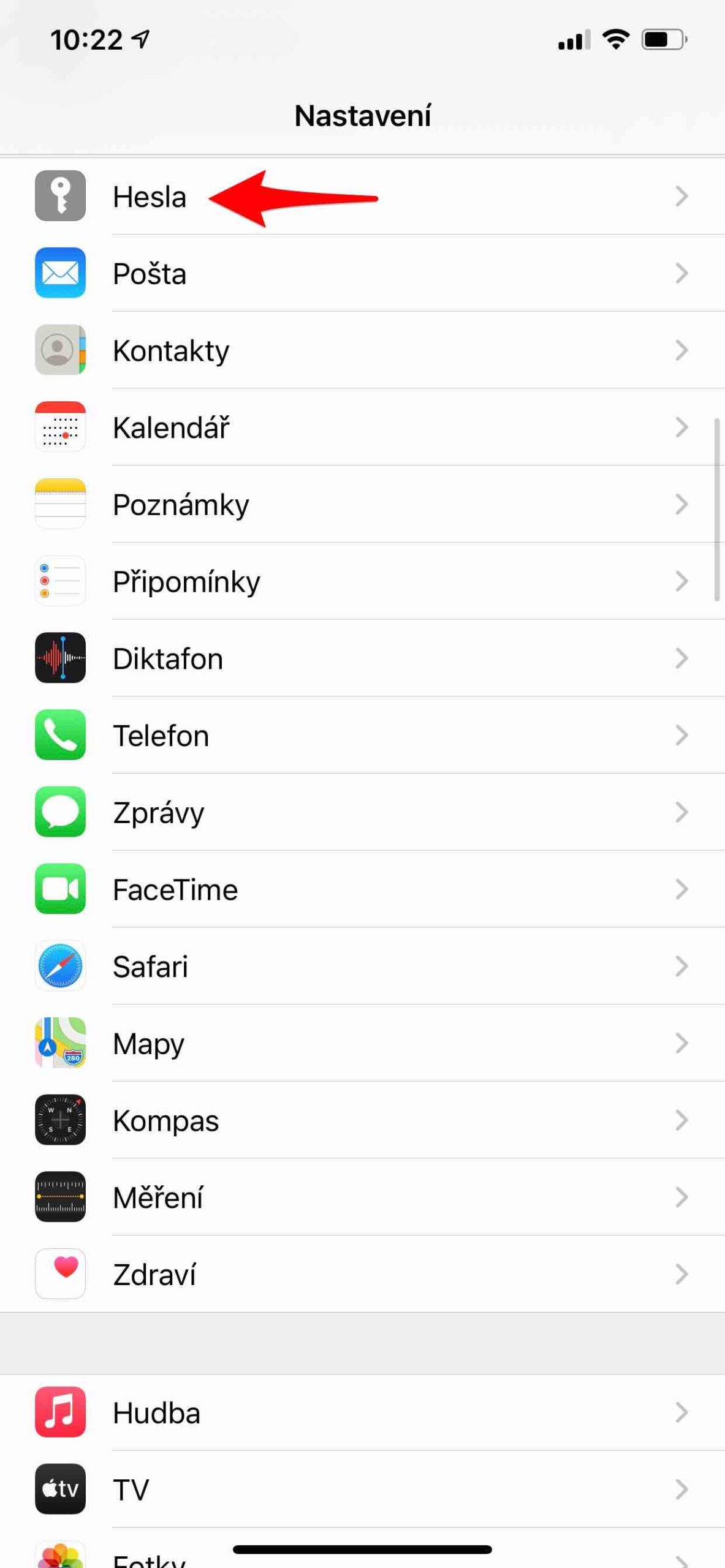Viewport: 725px width, 1568px height.
Task: Open the Připomínky settings row
Action: [x=362, y=582]
